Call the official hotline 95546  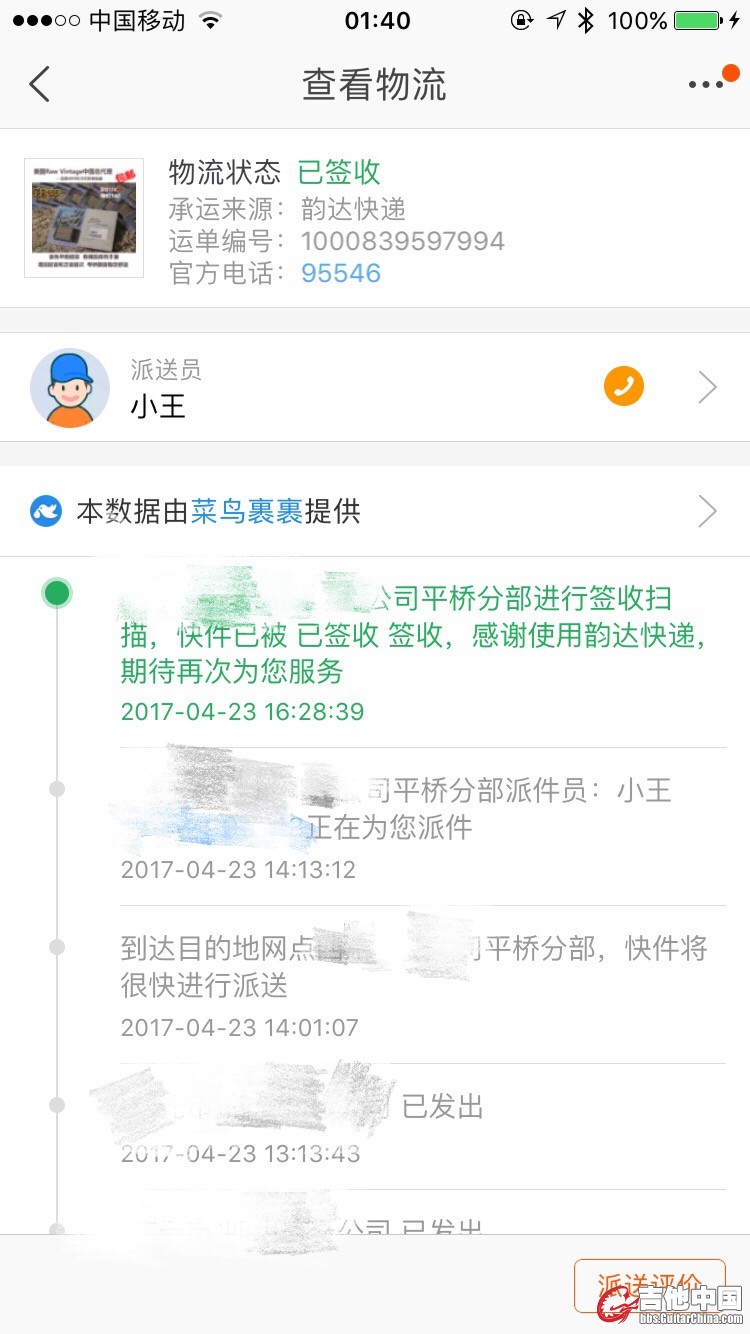click(341, 273)
